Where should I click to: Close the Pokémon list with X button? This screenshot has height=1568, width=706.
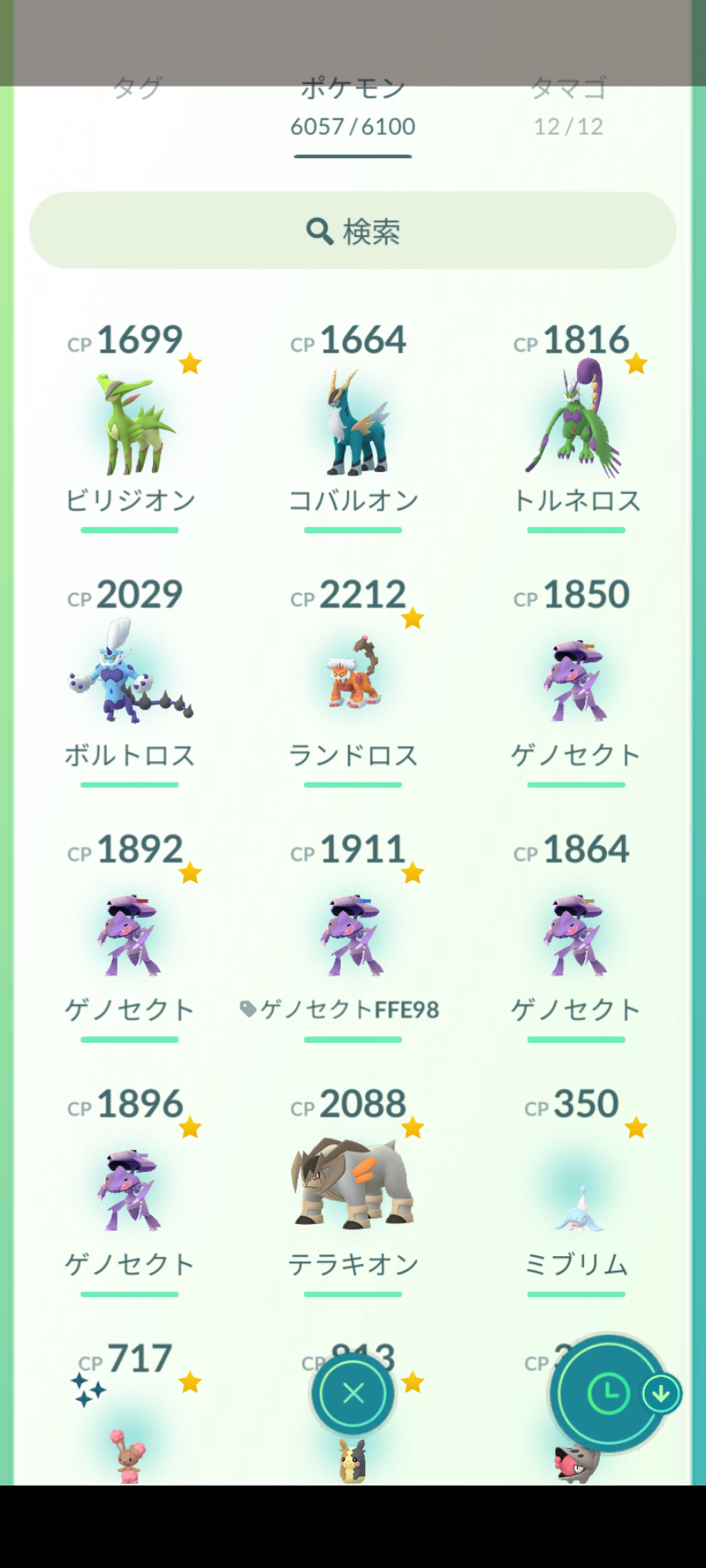point(353,1393)
